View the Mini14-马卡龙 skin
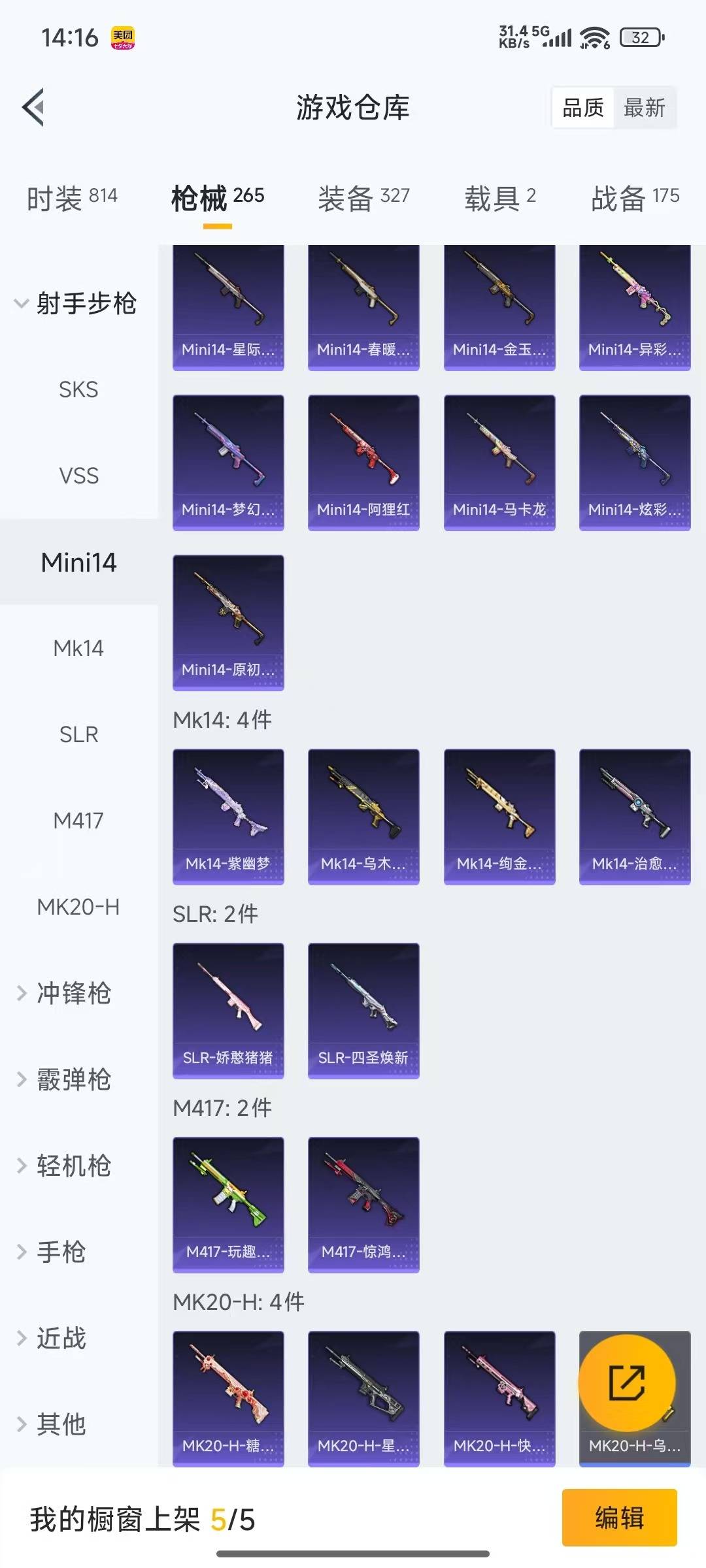This screenshot has height=1568, width=706. (499, 462)
